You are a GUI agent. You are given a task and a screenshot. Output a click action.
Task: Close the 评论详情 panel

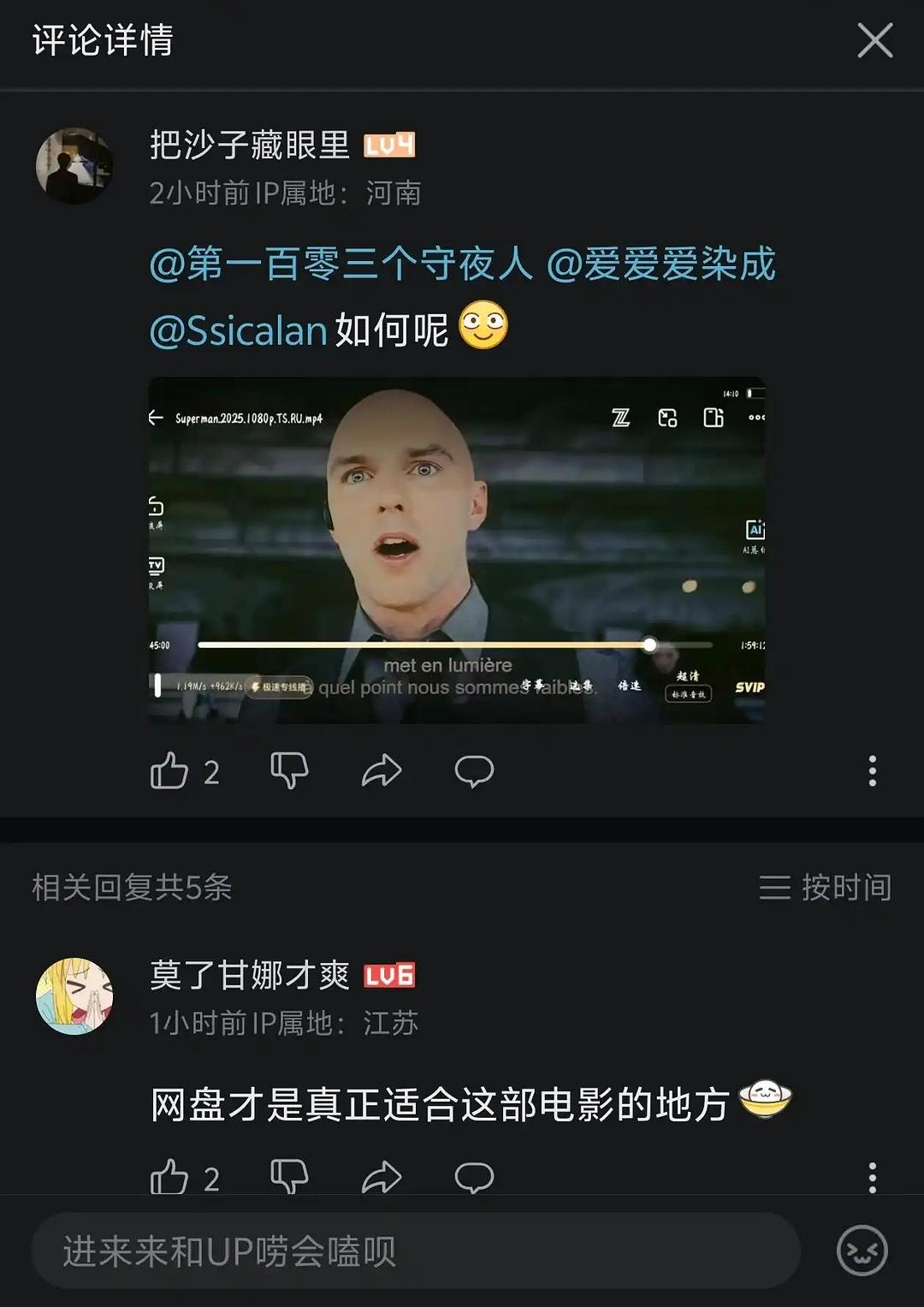[874, 40]
